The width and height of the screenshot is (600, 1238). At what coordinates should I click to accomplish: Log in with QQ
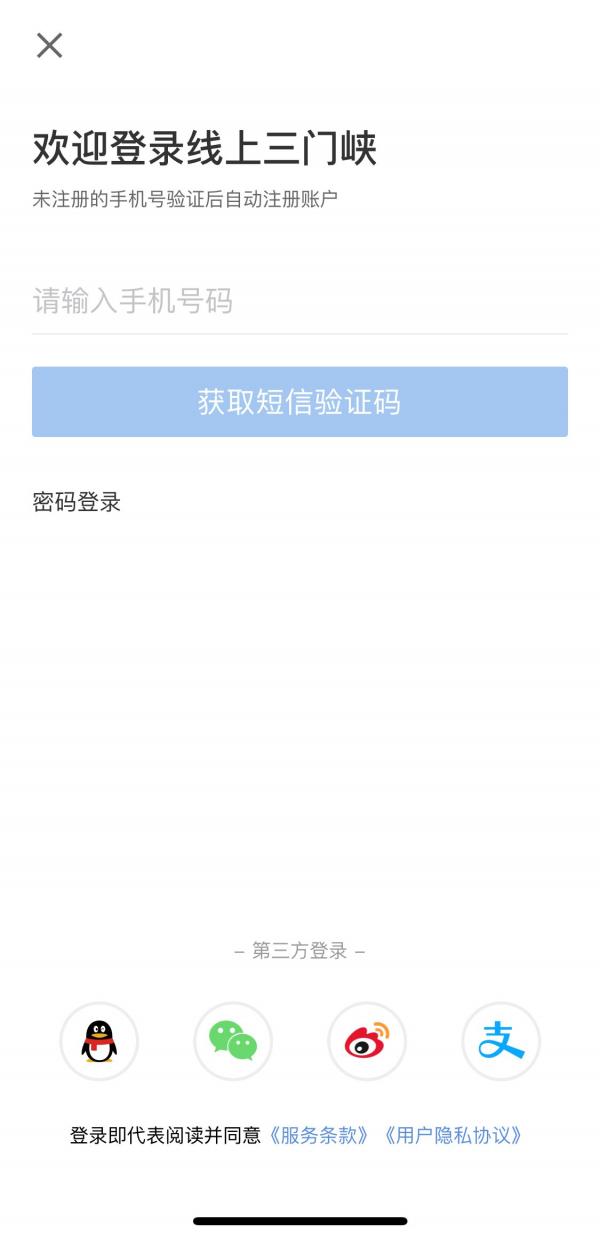coord(99,1041)
